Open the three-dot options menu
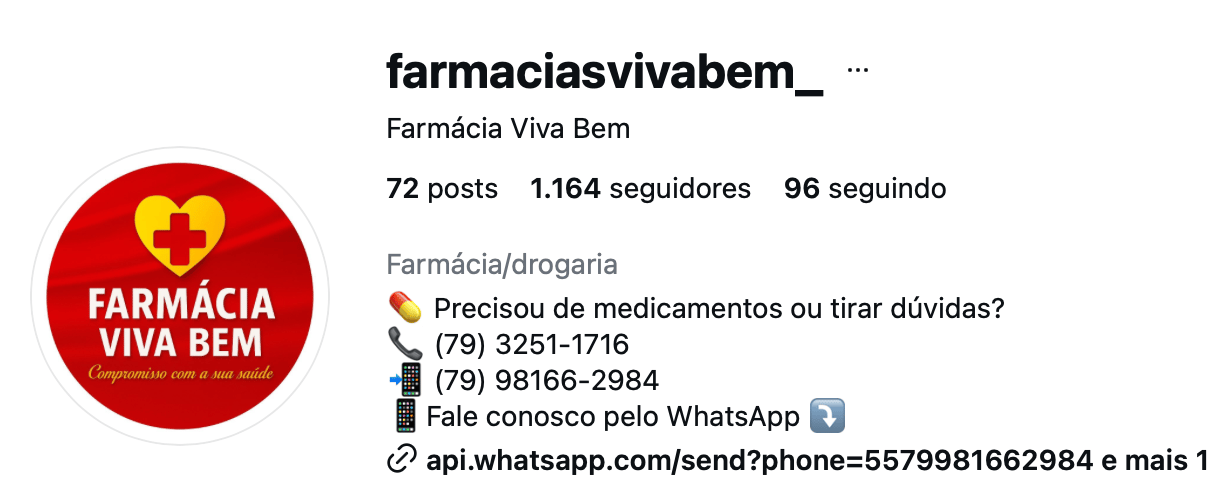Viewport: 1230px width, 486px height. [x=858, y=71]
